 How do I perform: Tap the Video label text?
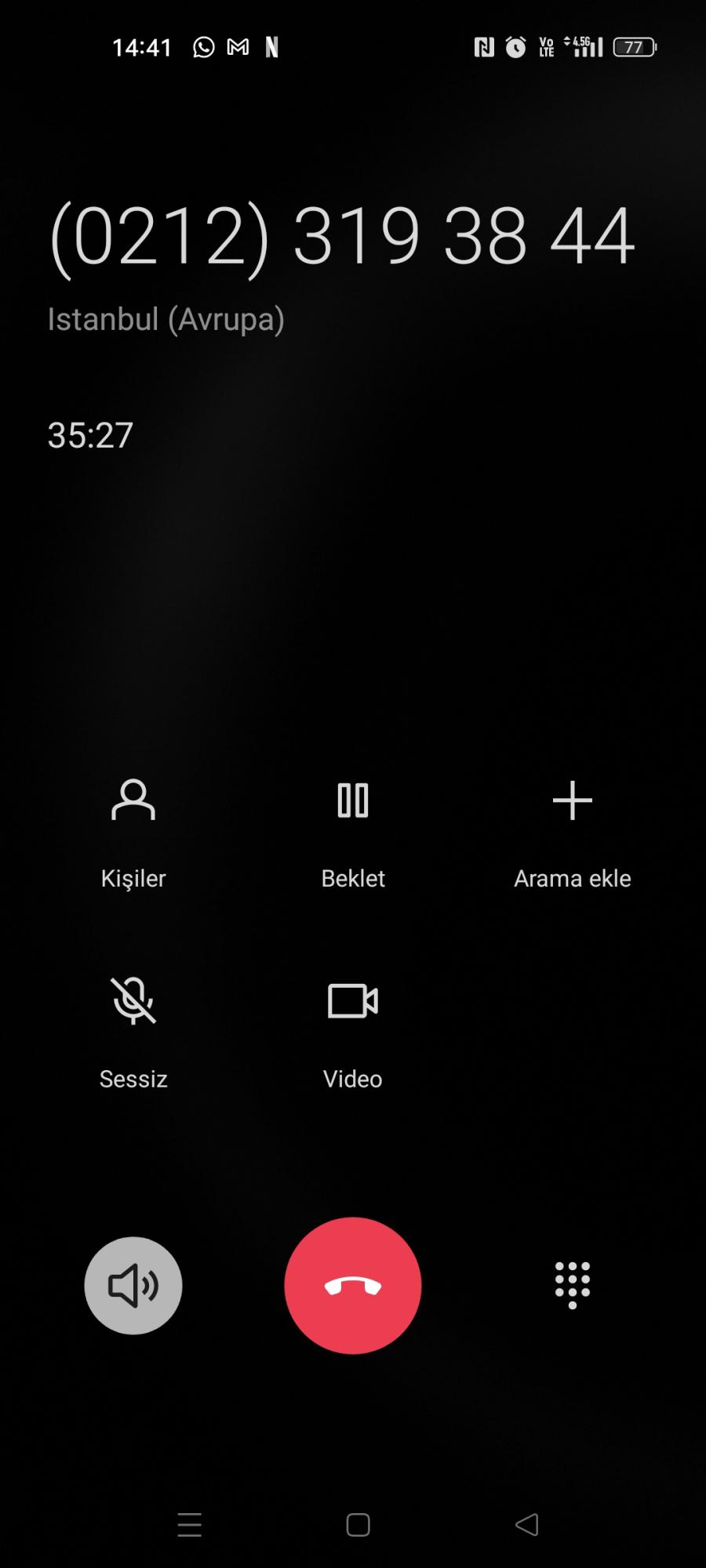352,1078
